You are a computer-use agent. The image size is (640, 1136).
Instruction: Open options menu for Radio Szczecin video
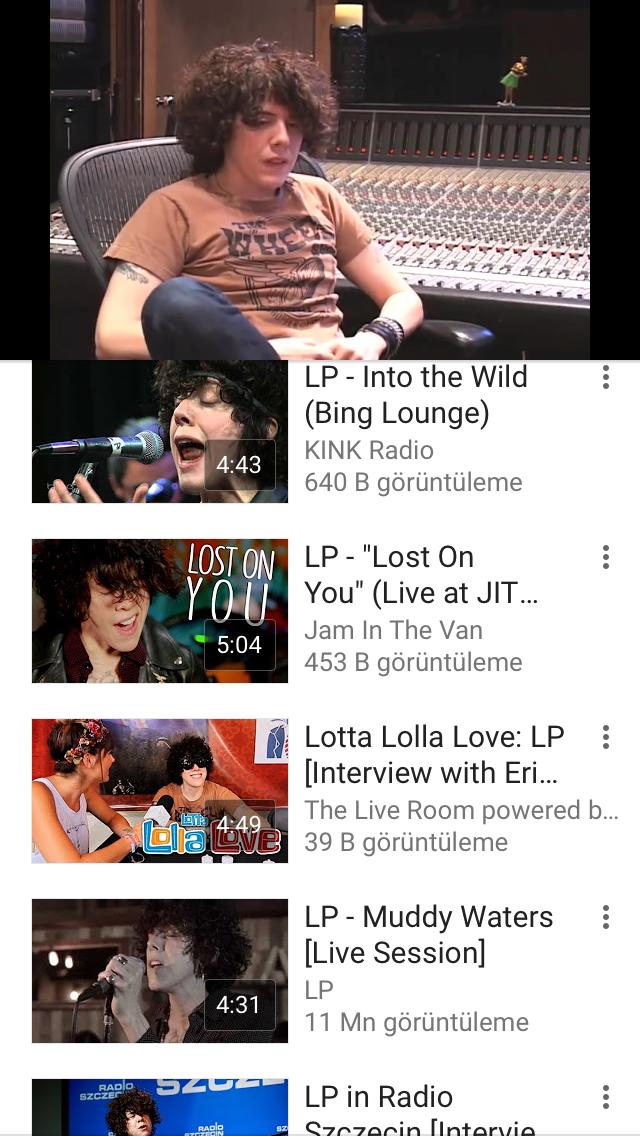[x=605, y=1097]
